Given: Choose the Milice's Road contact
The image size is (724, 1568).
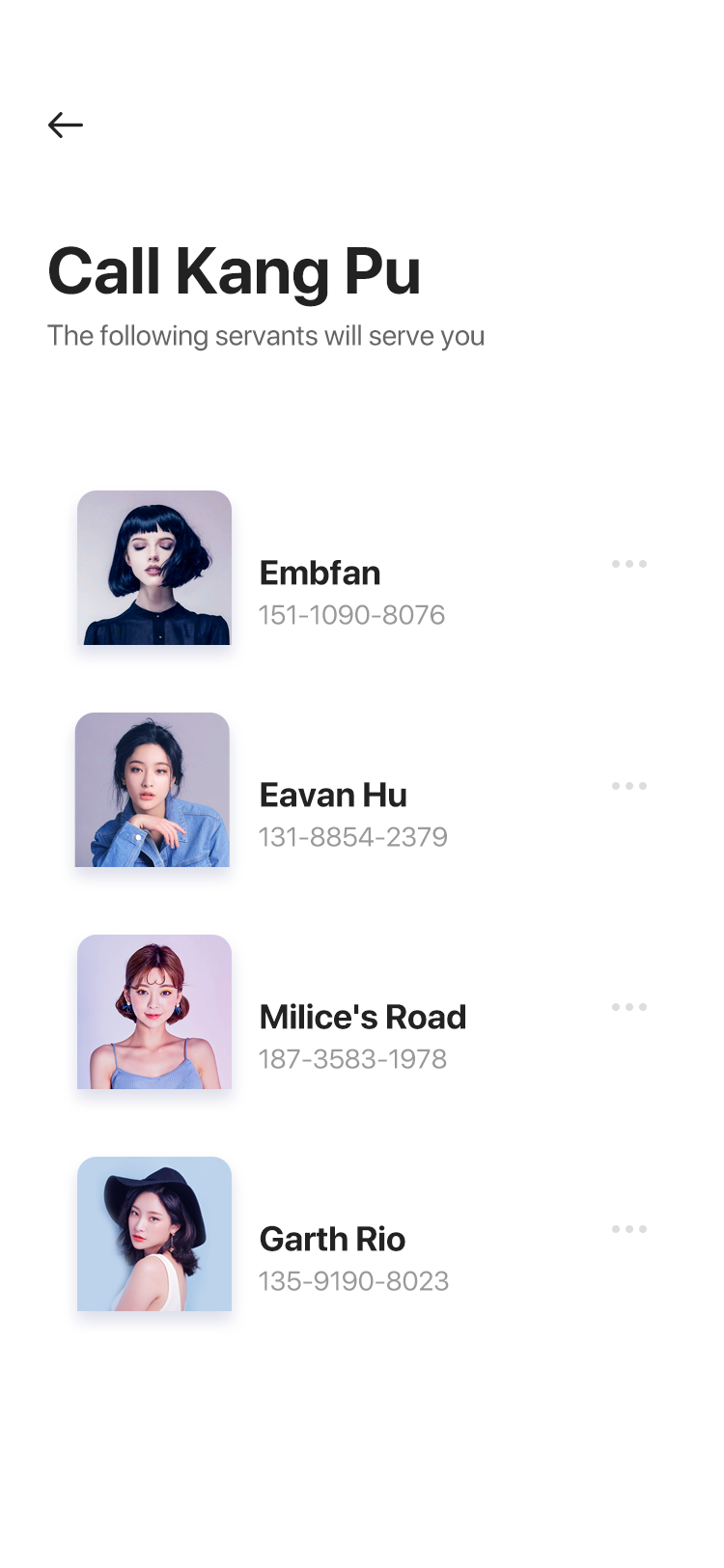Looking at the screenshot, I should coord(362,1012).
